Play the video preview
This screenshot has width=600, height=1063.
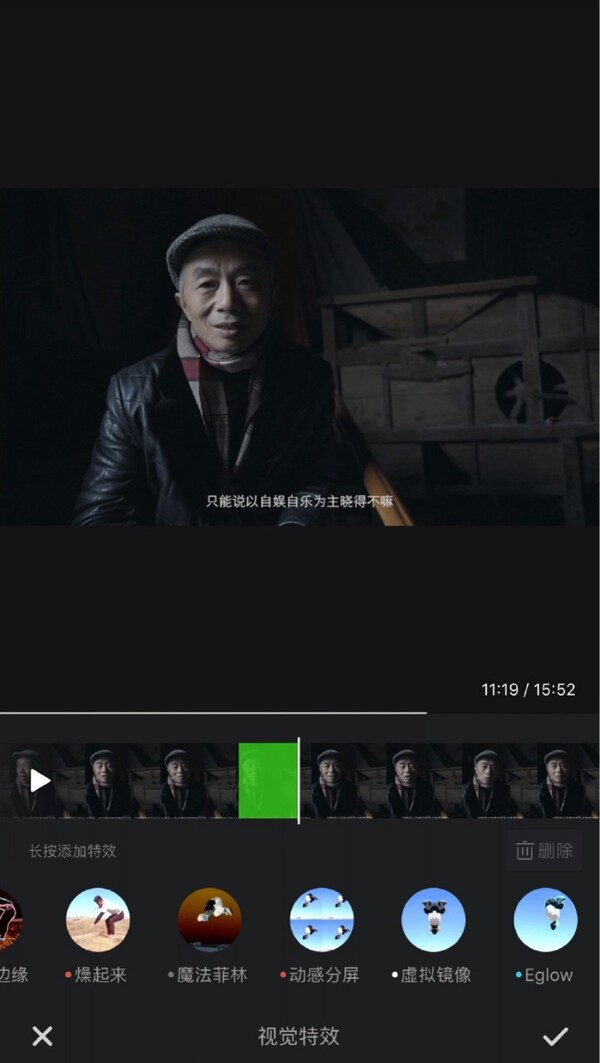[40, 780]
